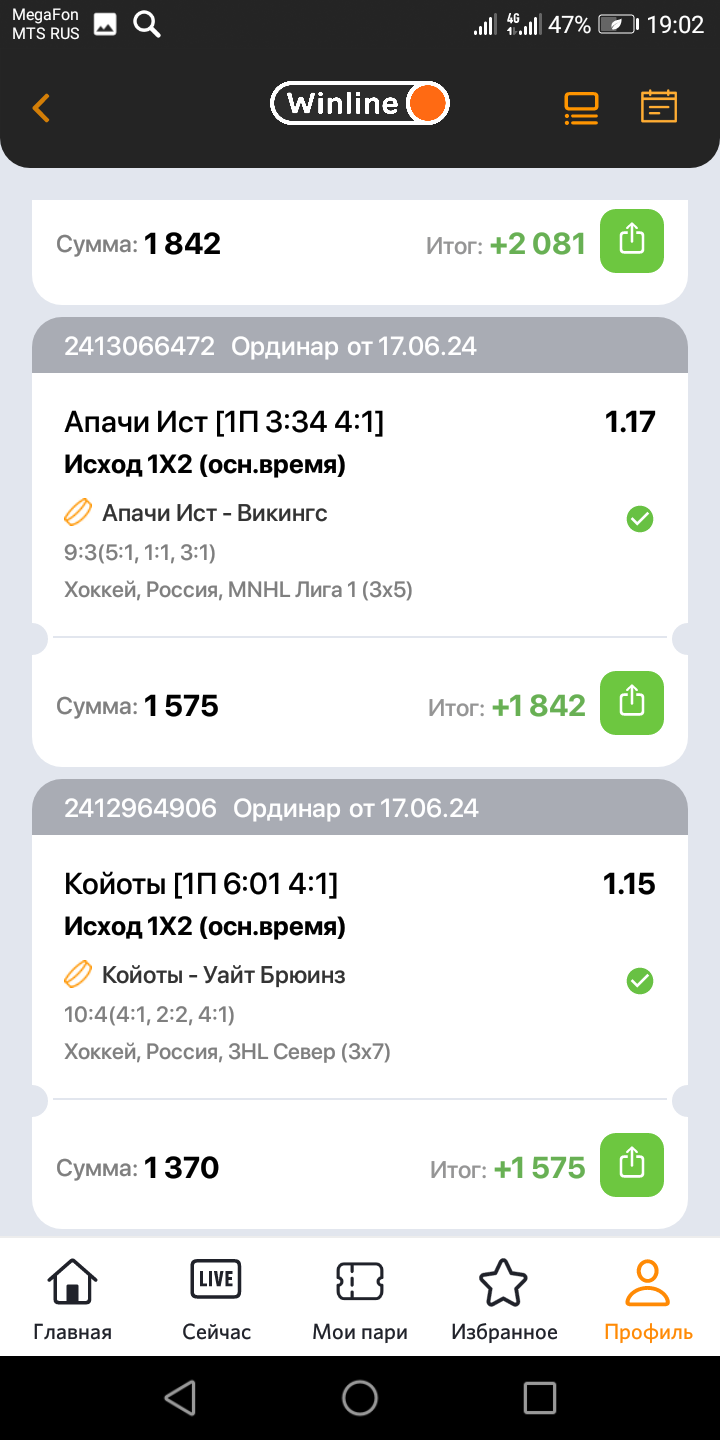Go back using the orange arrow

coord(41,107)
